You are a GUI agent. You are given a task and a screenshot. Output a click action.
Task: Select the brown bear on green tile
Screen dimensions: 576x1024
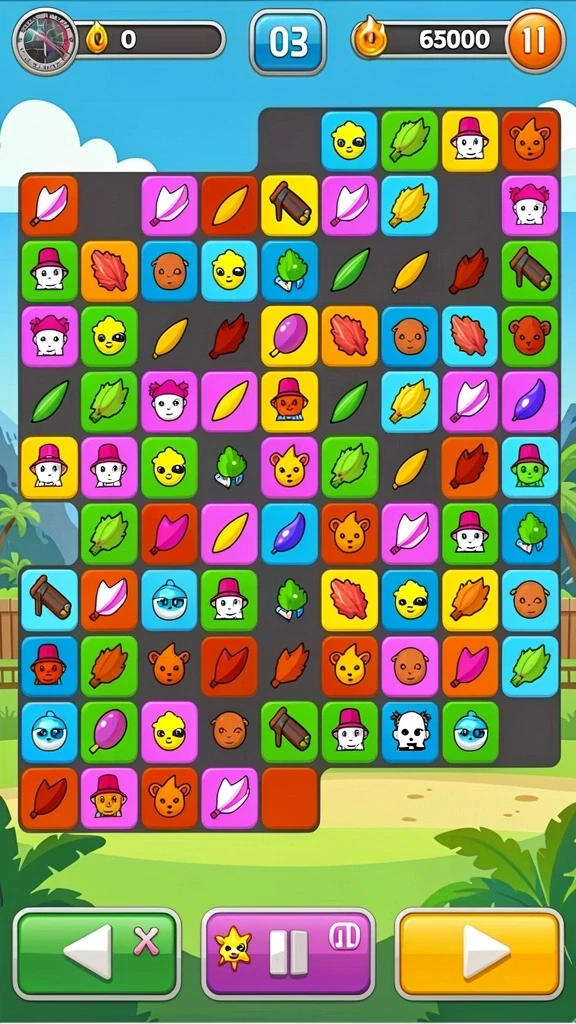(530, 336)
